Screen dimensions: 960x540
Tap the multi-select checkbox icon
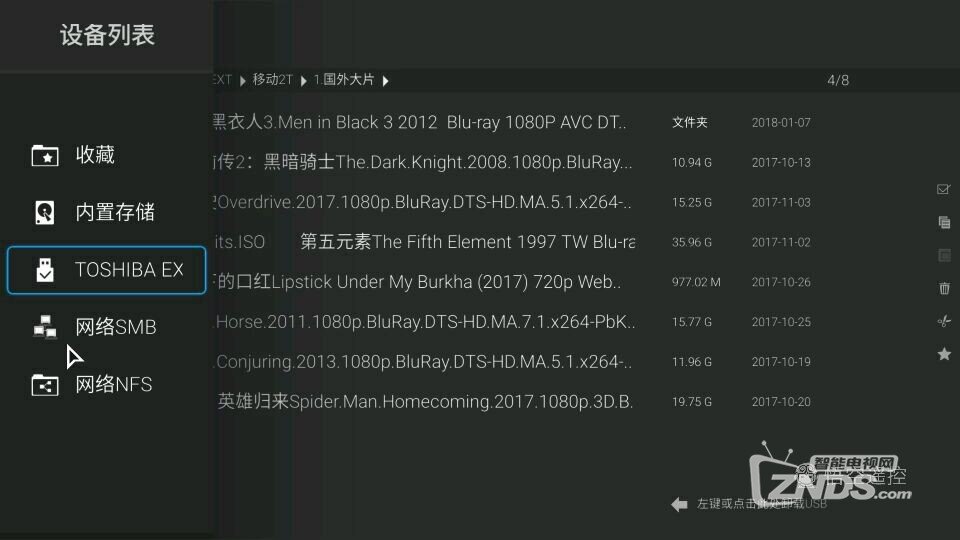tap(943, 189)
